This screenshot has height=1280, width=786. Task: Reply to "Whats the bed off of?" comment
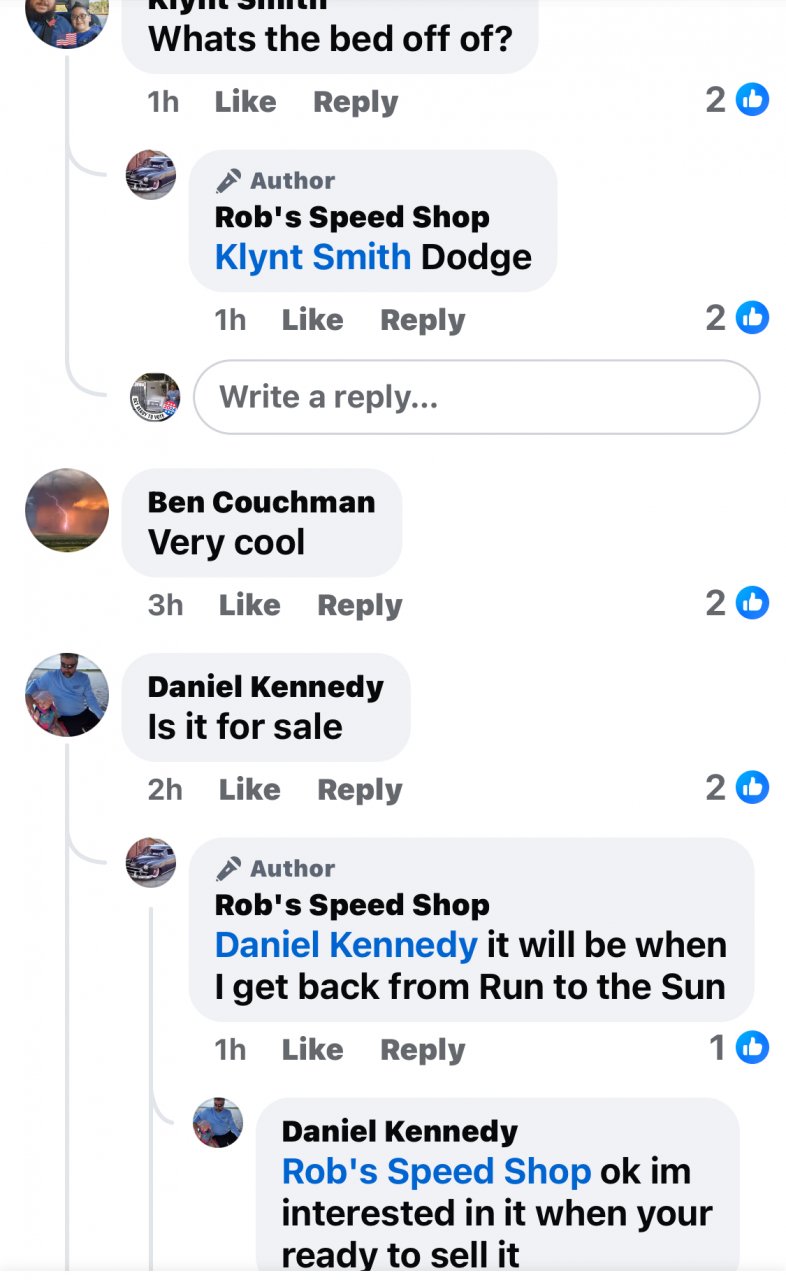[x=355, y=102]
